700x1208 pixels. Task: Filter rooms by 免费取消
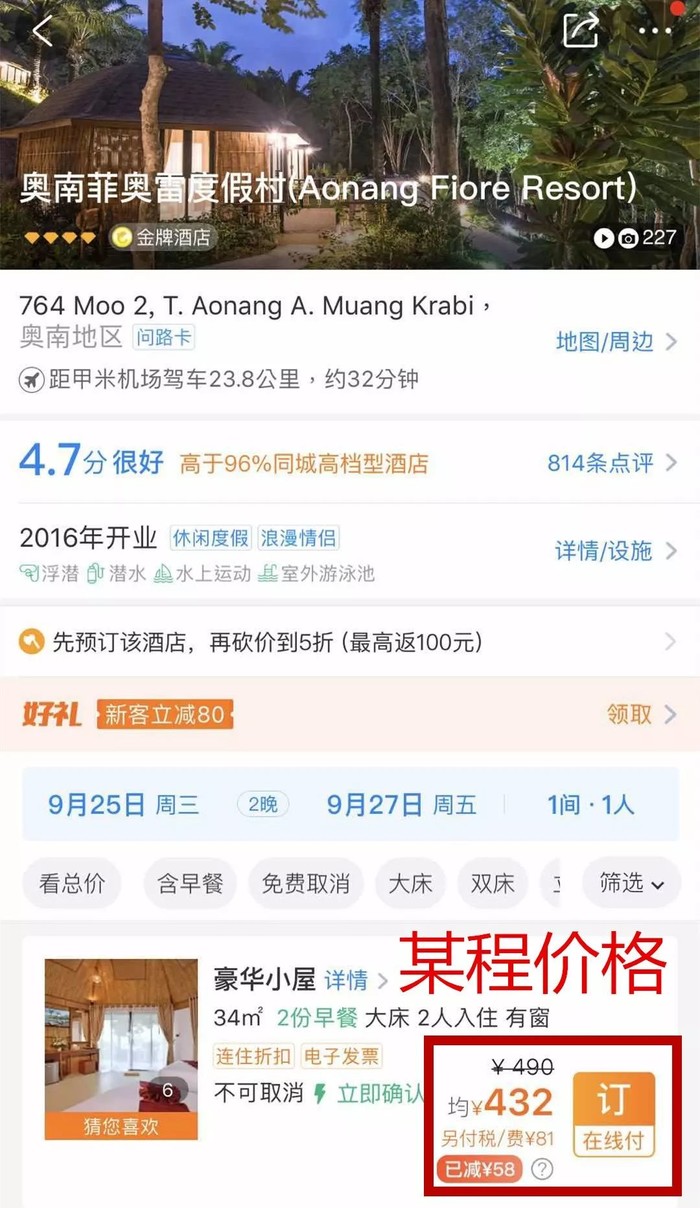[x=305, y=884]
